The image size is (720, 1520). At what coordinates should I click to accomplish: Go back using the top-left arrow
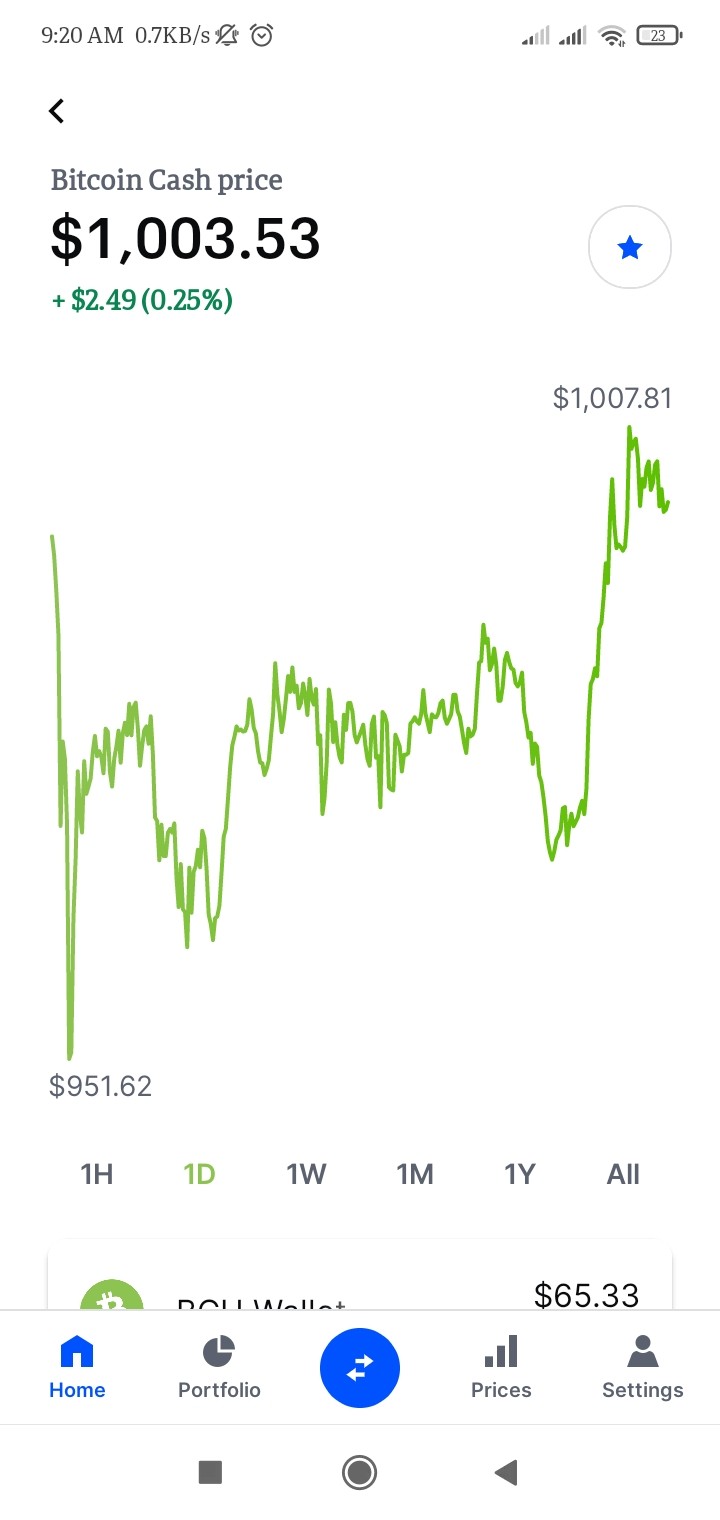coord(57,111)
